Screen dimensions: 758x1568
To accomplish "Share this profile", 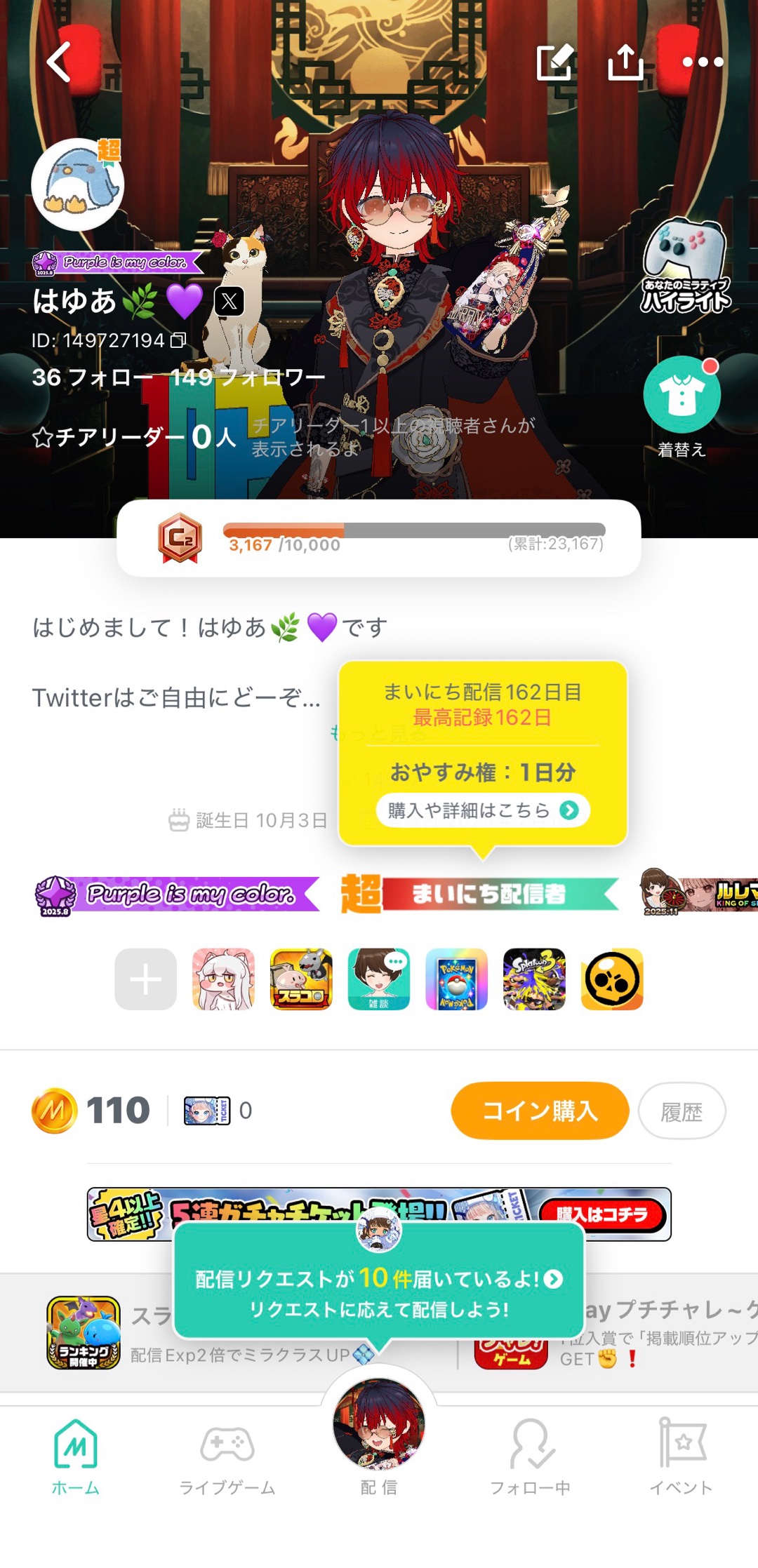I will point(625,62).
